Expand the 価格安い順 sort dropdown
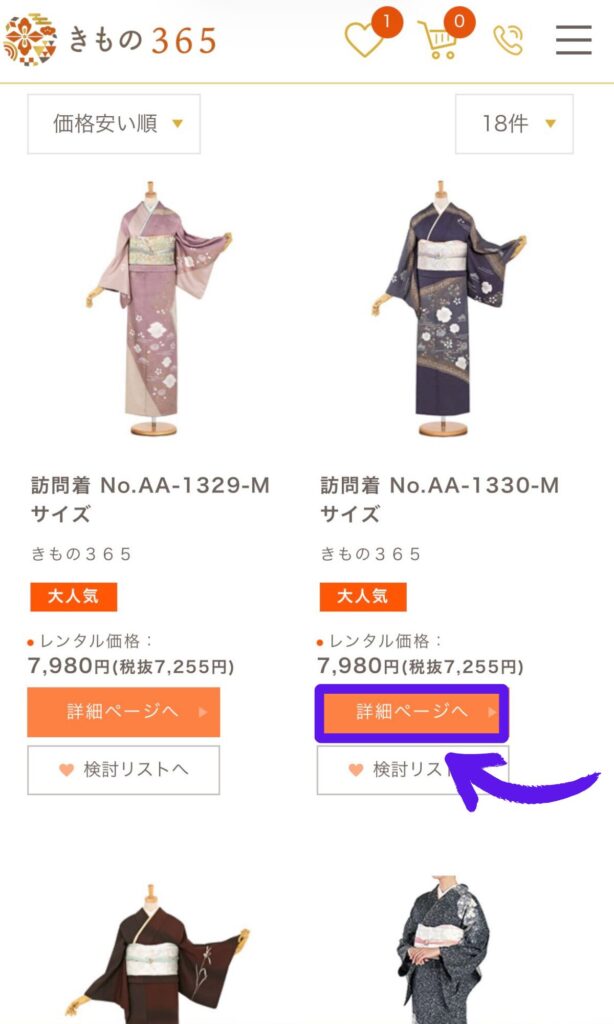 pyautogui.click(x=114, y=124)
